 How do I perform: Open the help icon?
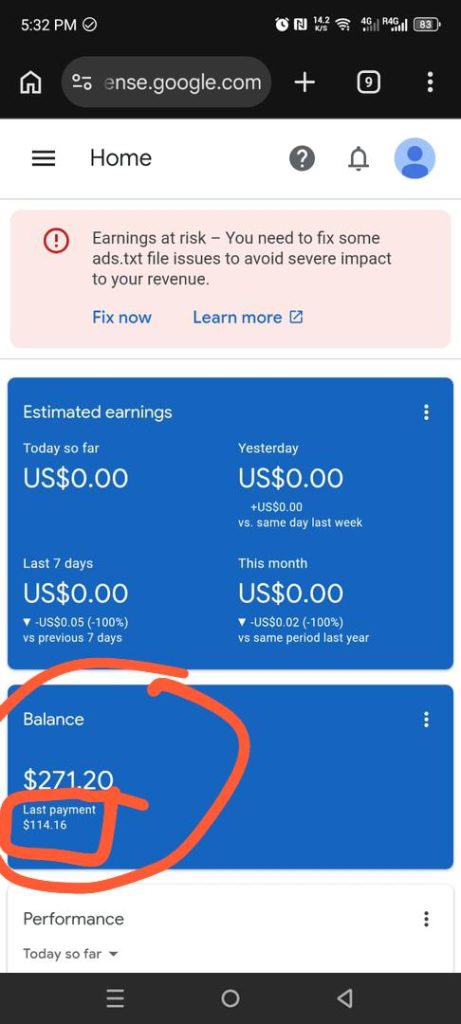tap(302, 159)
